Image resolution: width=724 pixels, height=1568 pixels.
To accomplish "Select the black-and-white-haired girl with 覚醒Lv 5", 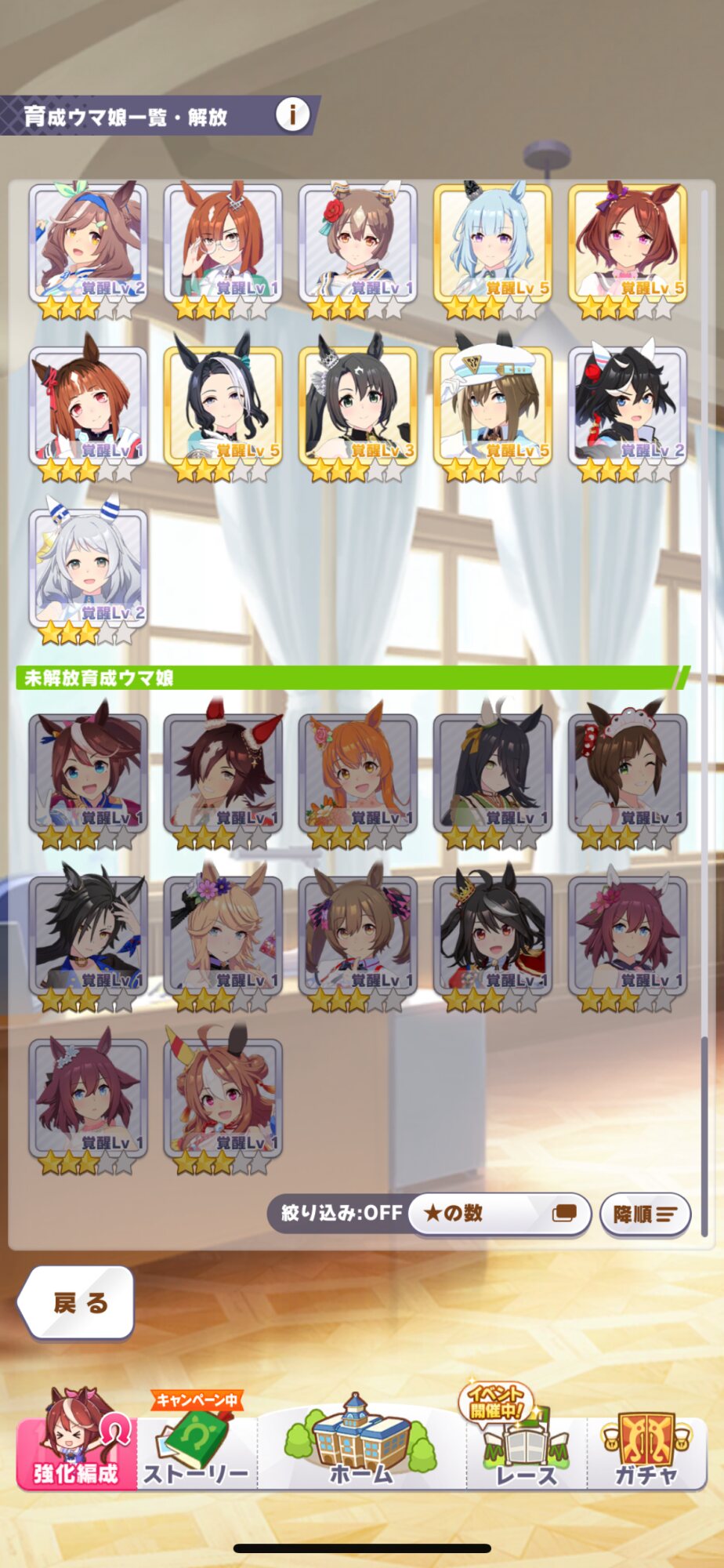I will point(223,409).
